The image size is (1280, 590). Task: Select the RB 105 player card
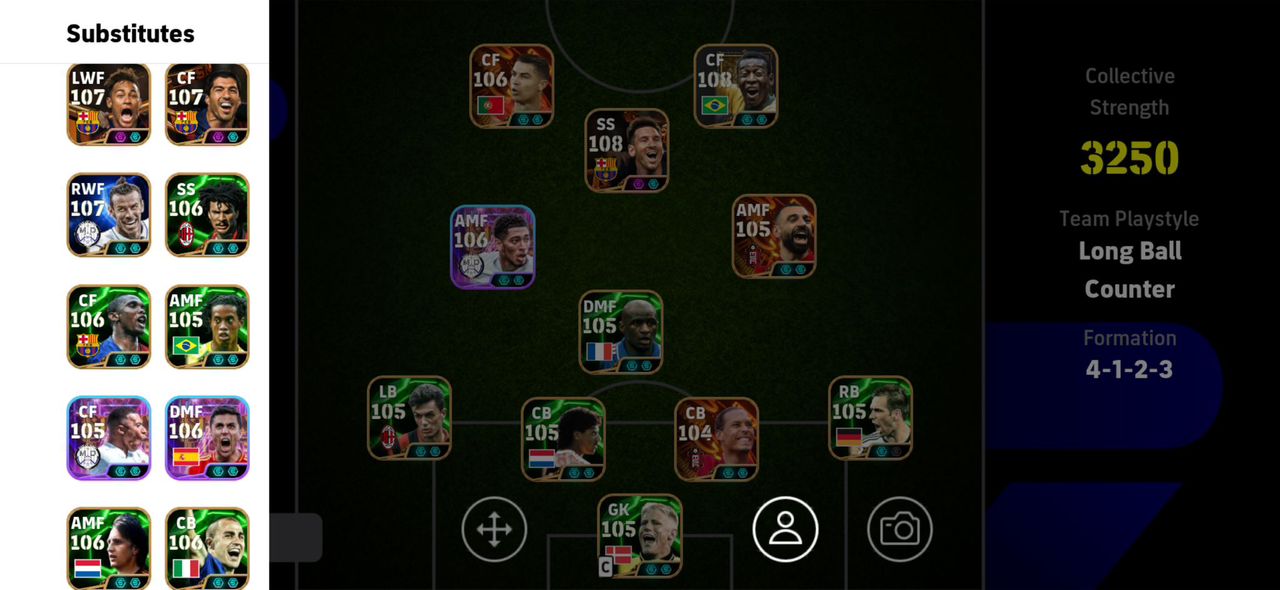[x=870, y=418]
